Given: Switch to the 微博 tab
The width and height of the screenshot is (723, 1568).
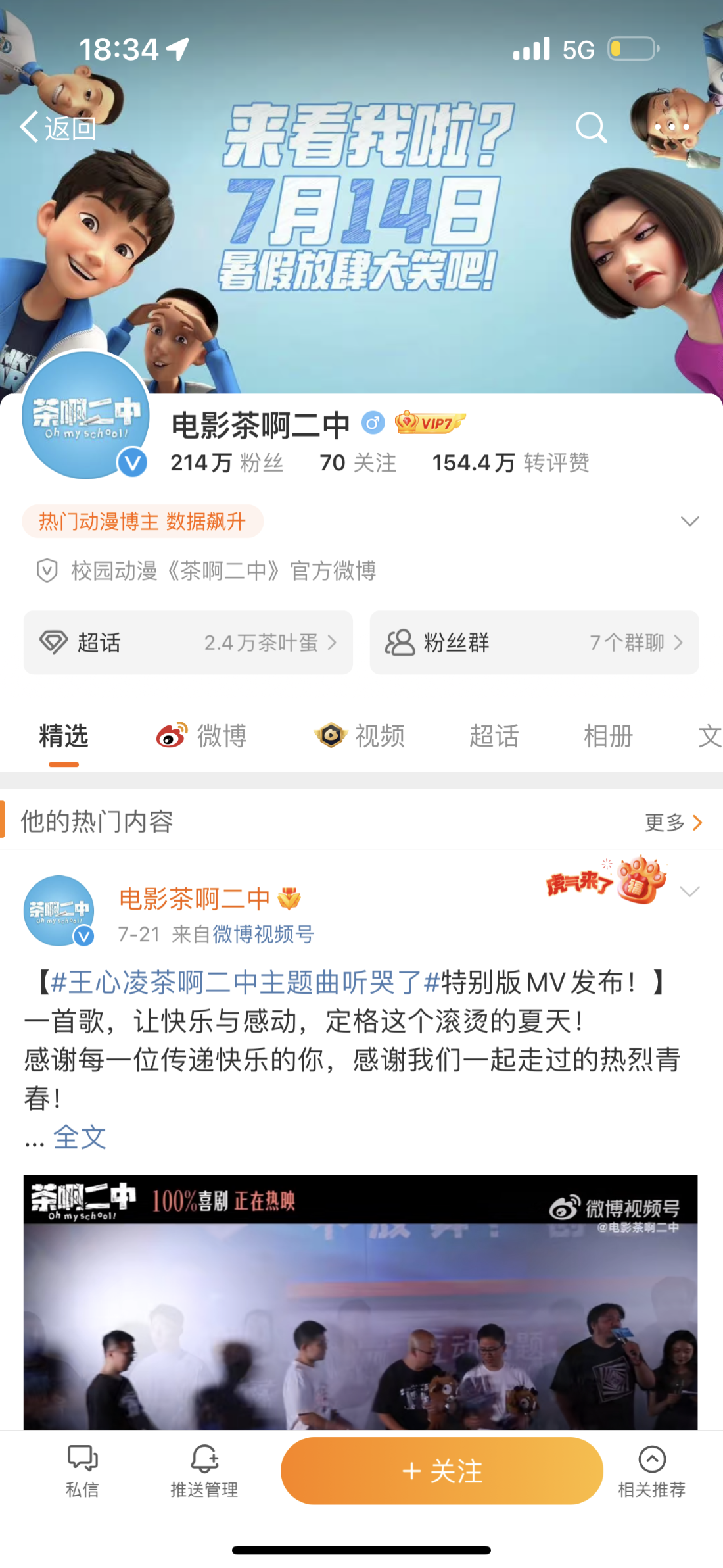Looking at the screenshot, I should (x=202, y=735).
